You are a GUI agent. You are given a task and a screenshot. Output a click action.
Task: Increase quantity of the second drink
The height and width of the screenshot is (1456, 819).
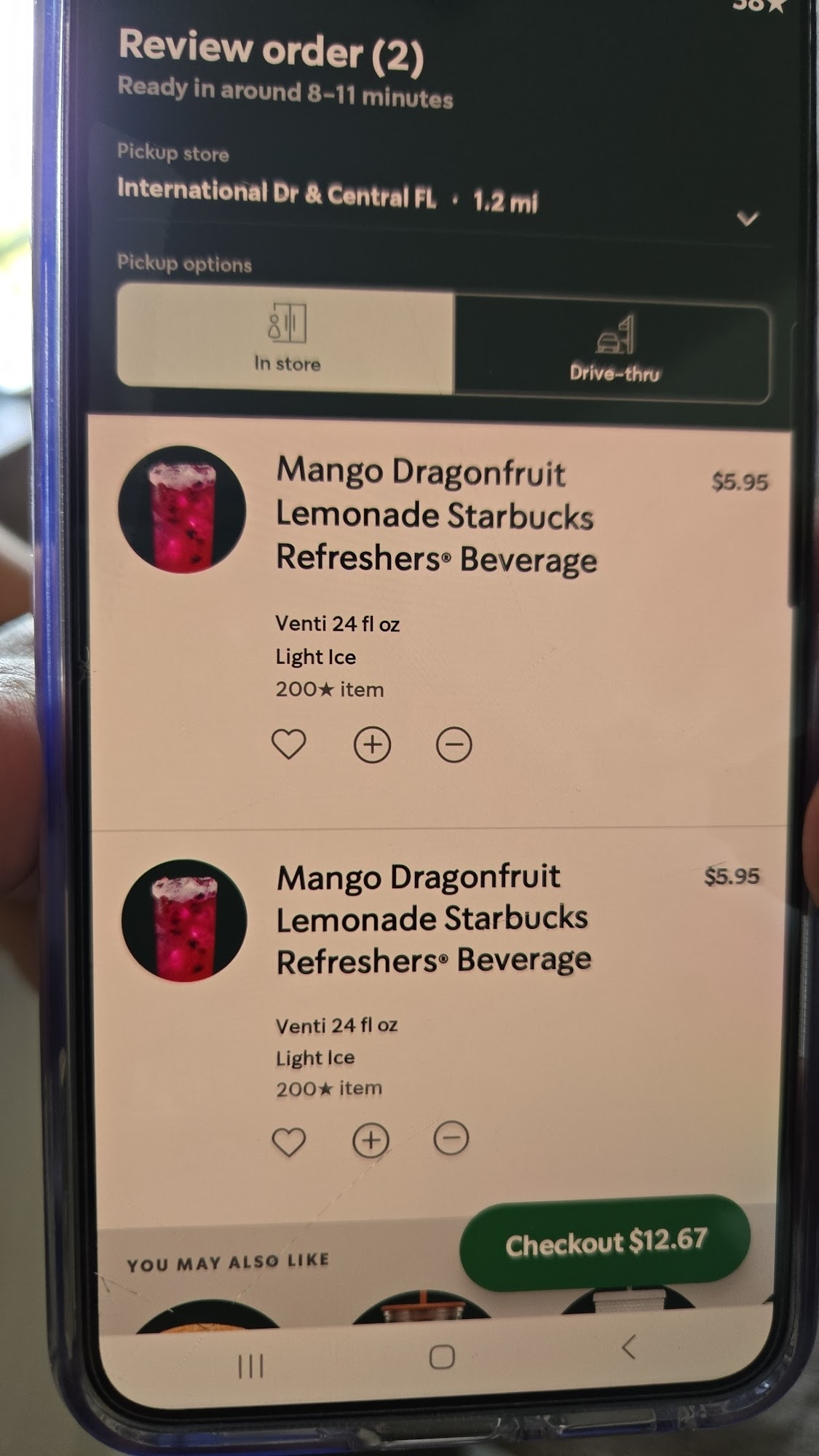coord(371,1139)
